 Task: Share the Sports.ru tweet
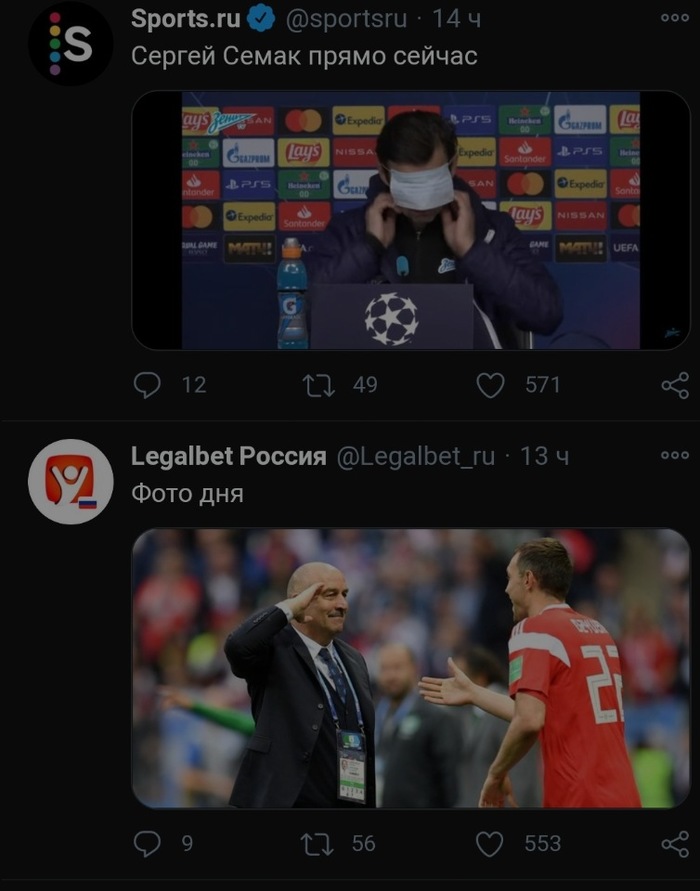(x=675, y=385)
